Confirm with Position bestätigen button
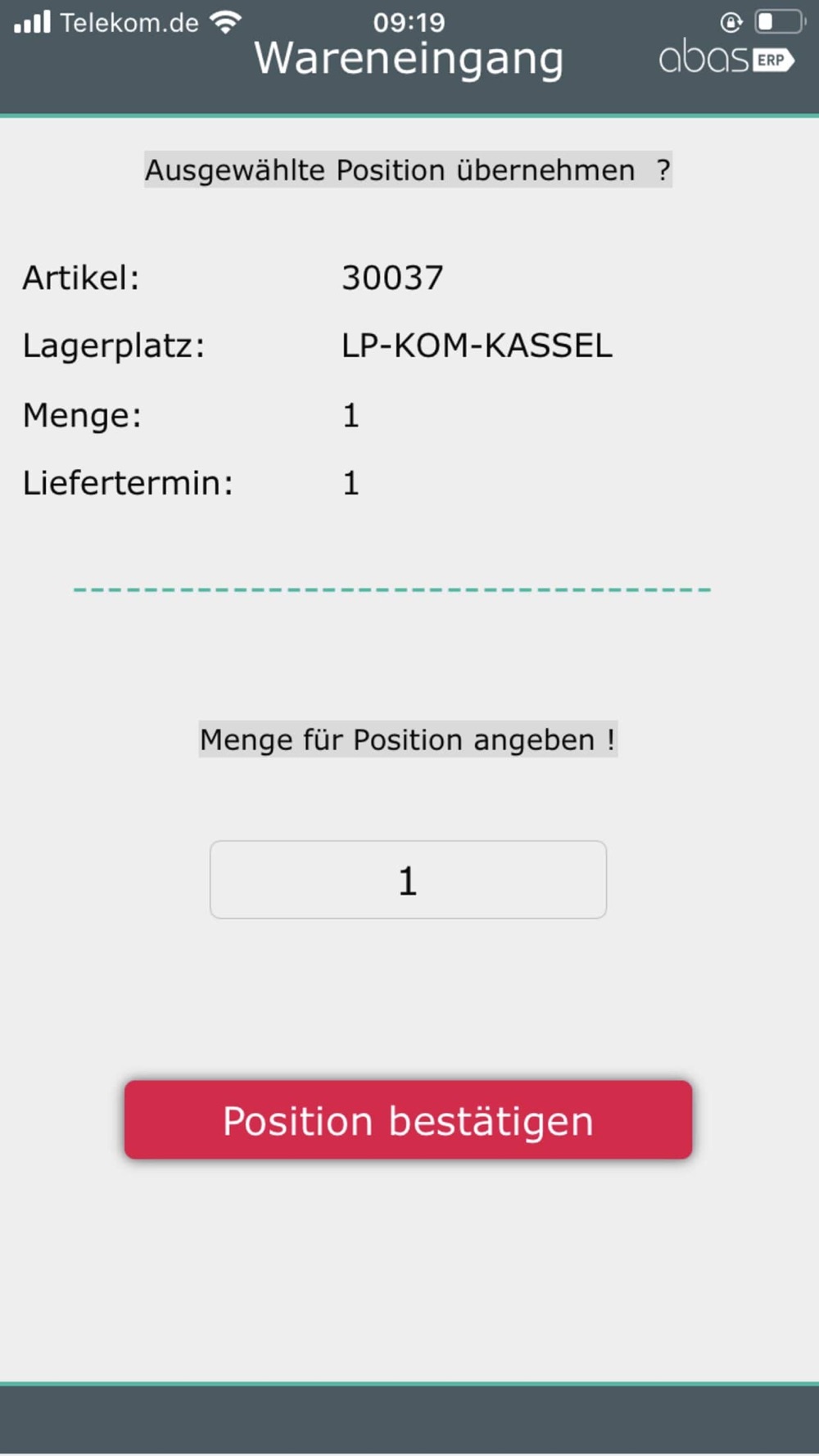Image resolution: width=819 pixels, height=1456 pixels. click(408, 1119)
